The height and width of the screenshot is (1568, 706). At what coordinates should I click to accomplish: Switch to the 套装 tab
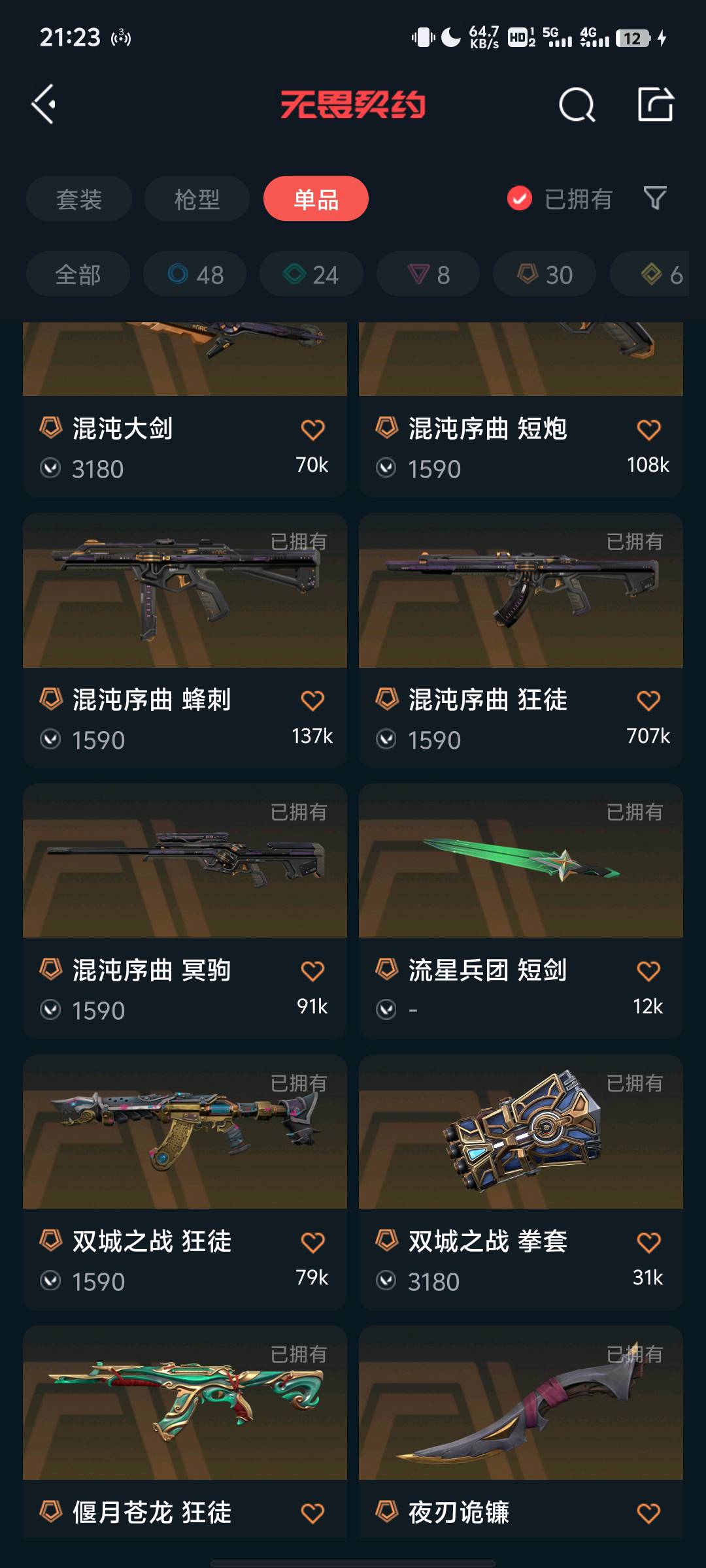[79, 199]
